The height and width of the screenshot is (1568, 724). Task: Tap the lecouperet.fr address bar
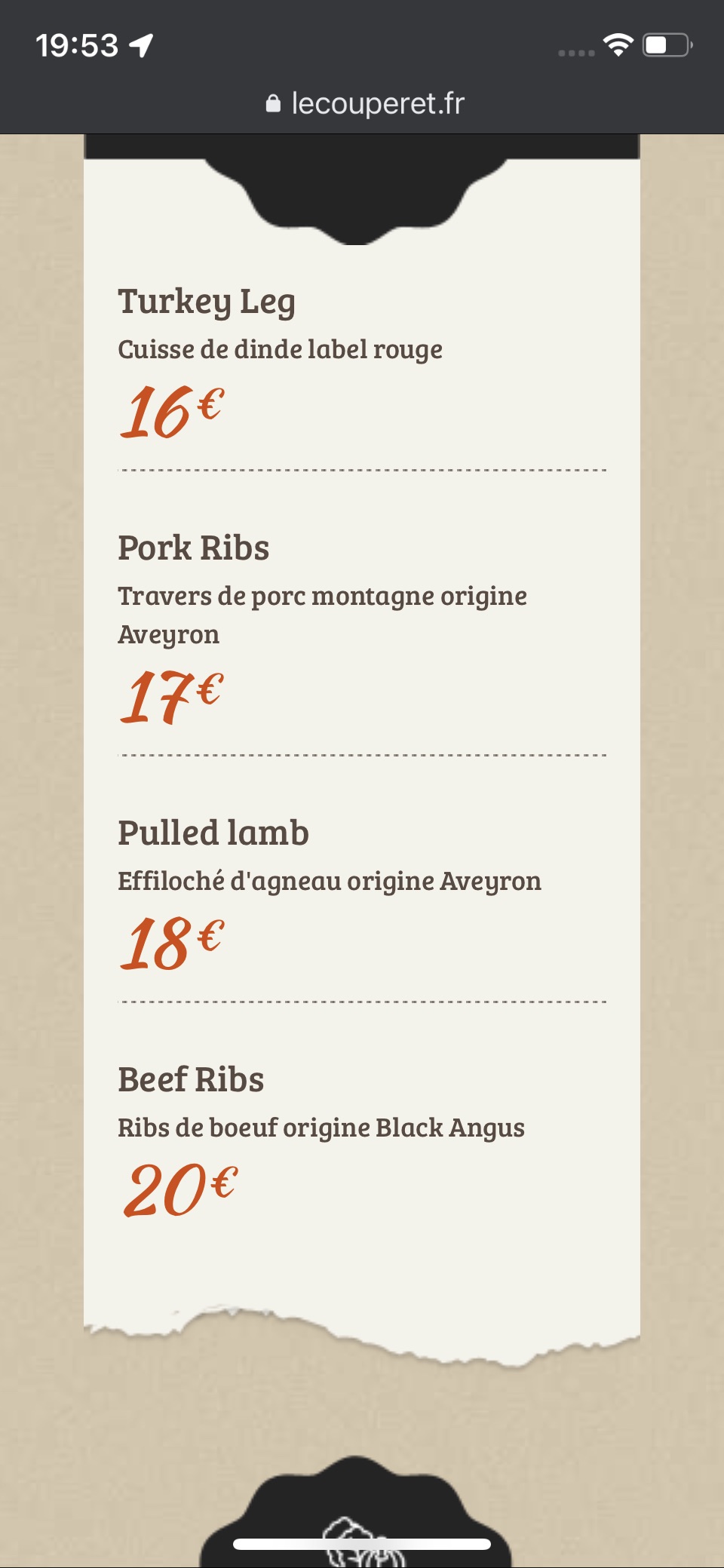click(x=366, y=104)
